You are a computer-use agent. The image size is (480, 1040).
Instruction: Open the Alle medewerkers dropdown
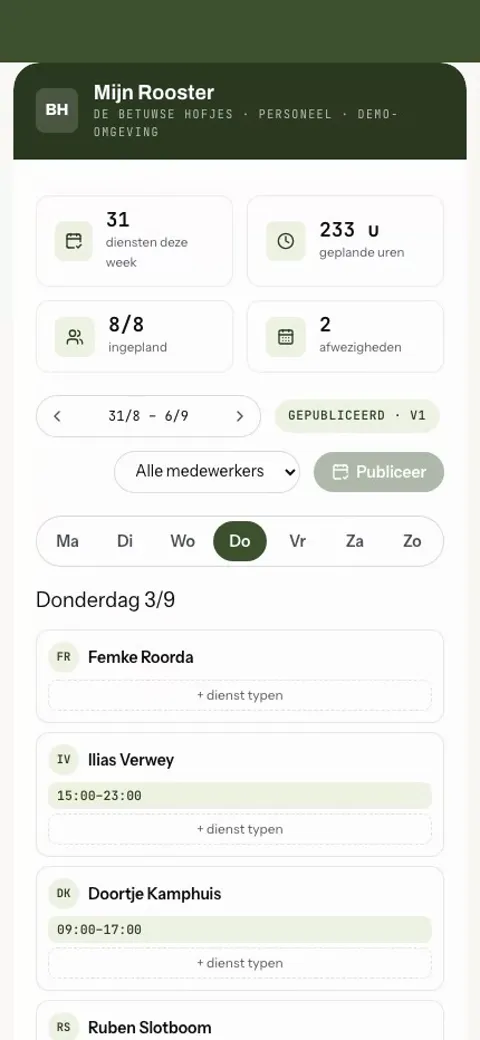click(207, 472)
